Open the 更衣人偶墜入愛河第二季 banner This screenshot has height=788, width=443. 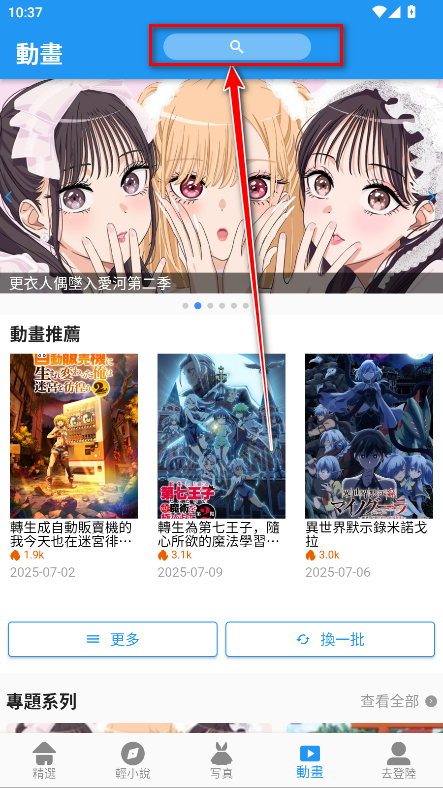(x=222, y=186)
